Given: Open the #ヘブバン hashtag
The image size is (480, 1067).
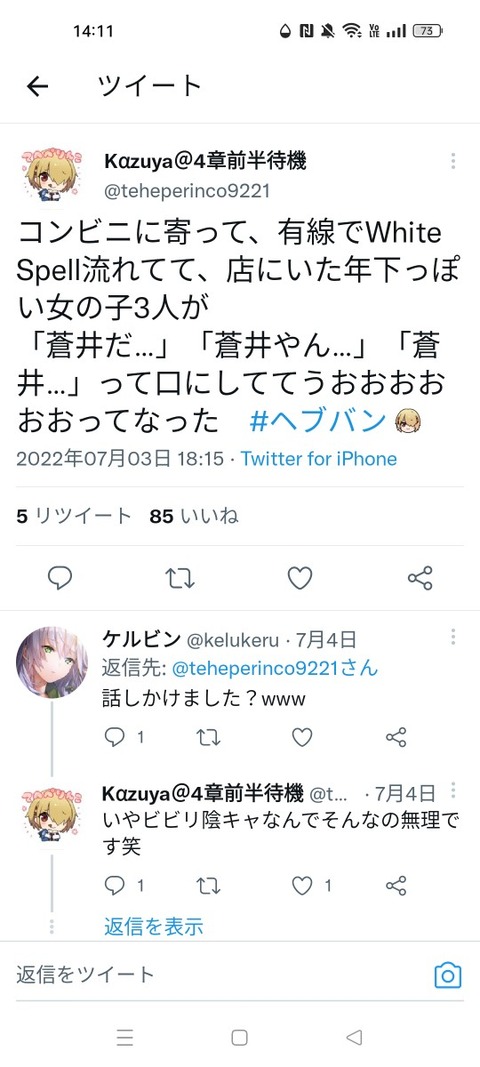Looking at the screenshot, I should pos(317,421).
